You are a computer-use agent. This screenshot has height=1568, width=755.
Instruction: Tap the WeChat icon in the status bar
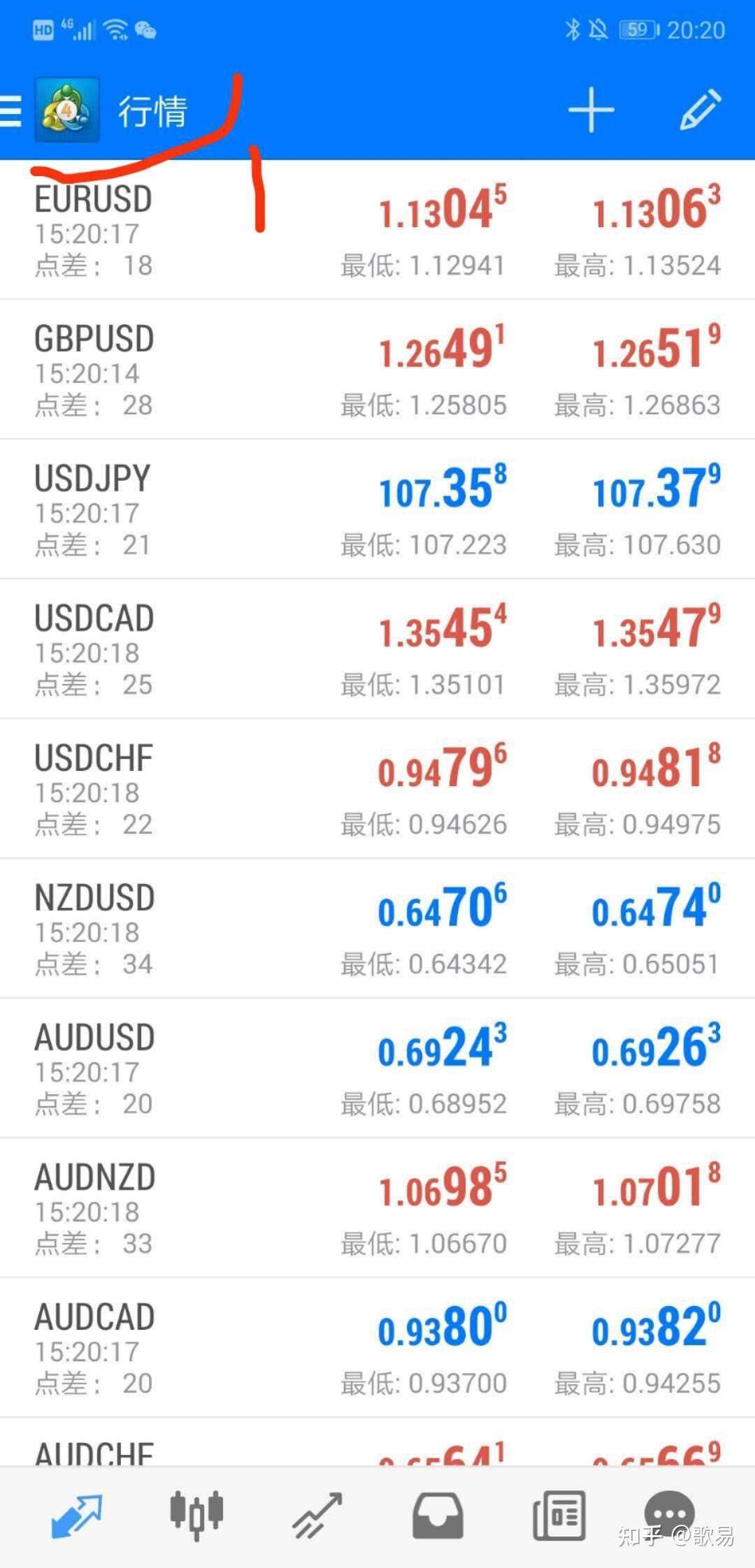click(x=147, y=31)
